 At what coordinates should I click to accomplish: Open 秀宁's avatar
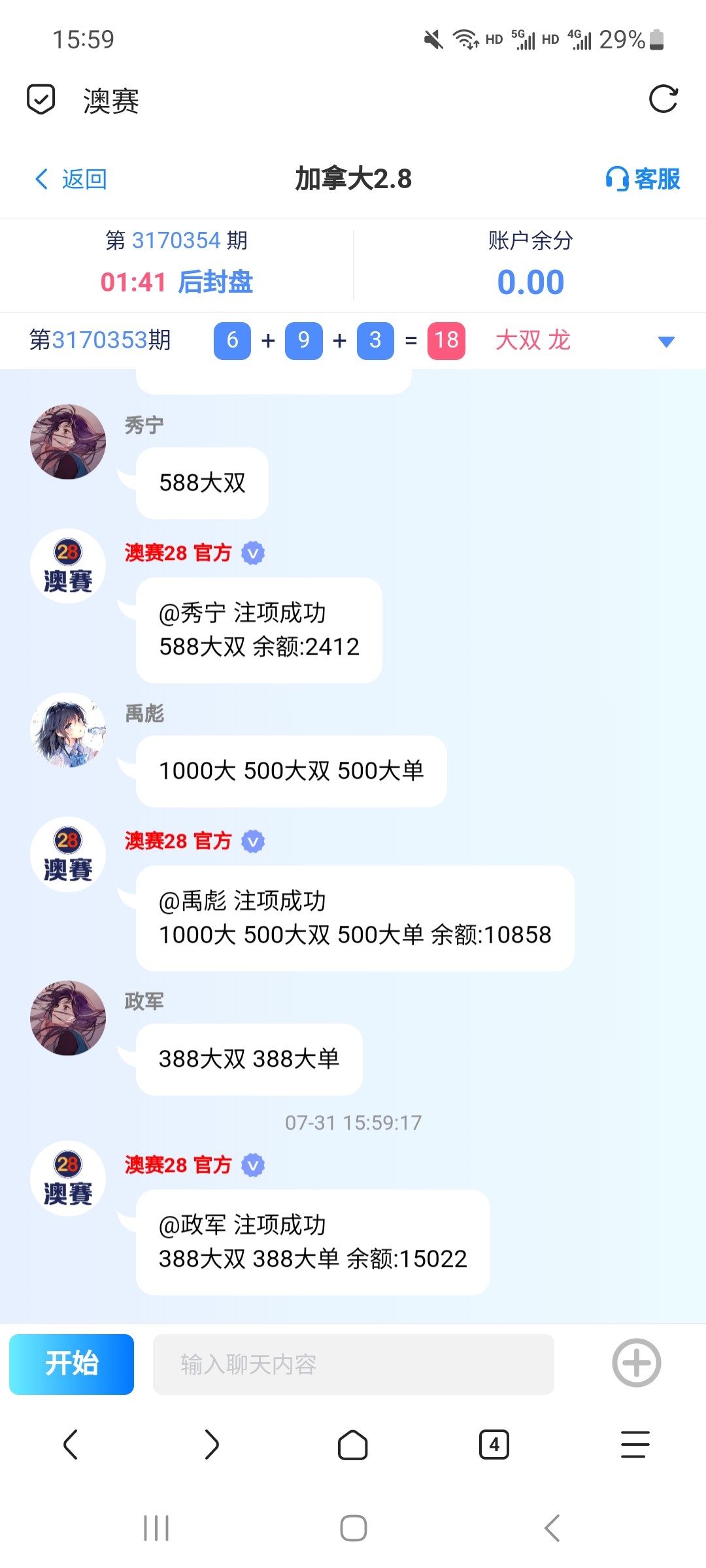[68, 442]
